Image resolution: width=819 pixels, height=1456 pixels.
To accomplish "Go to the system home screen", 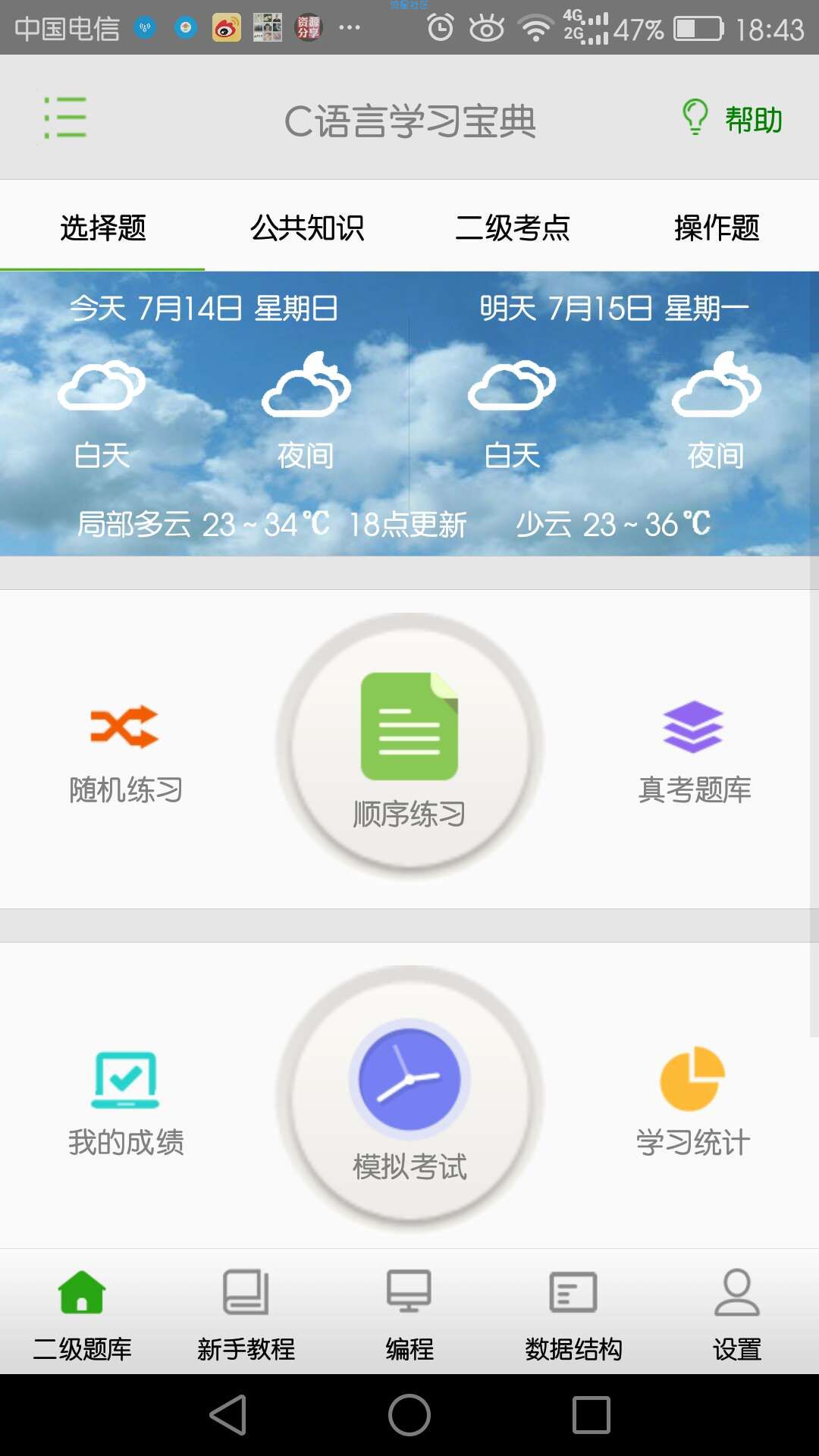I will point(409,1415).
